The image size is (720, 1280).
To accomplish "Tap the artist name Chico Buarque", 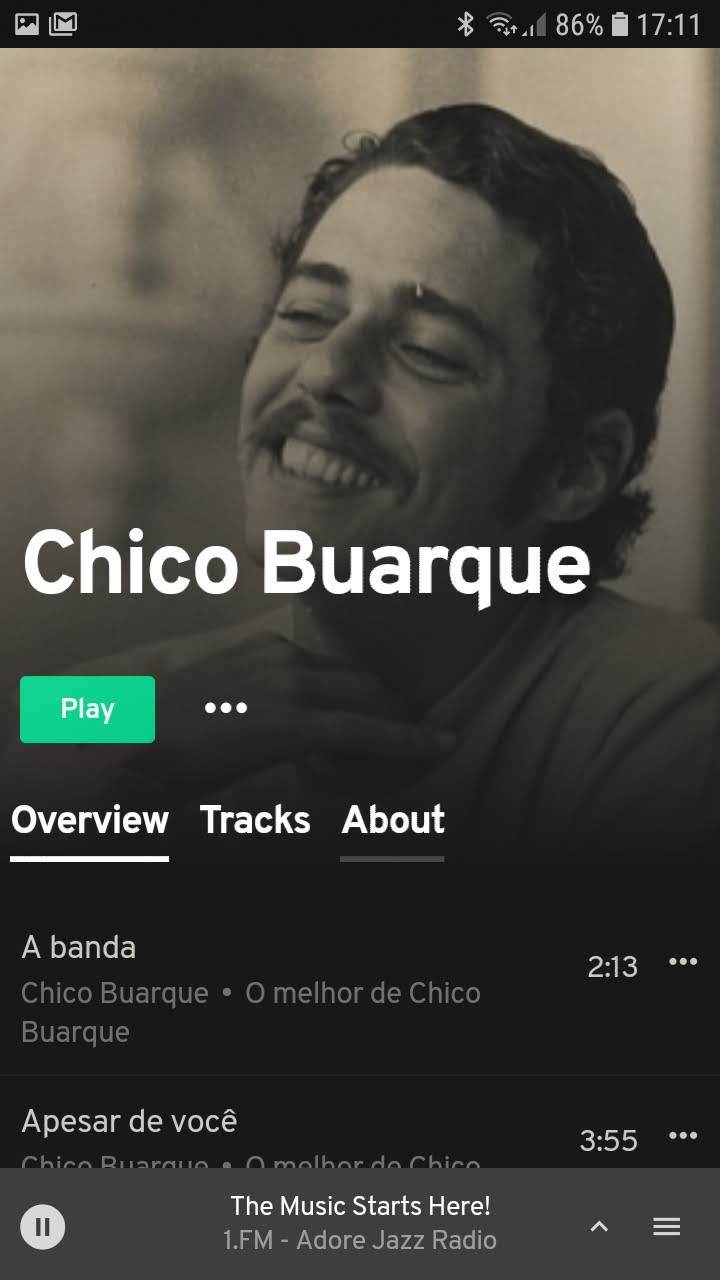I will tap(113, 992).
